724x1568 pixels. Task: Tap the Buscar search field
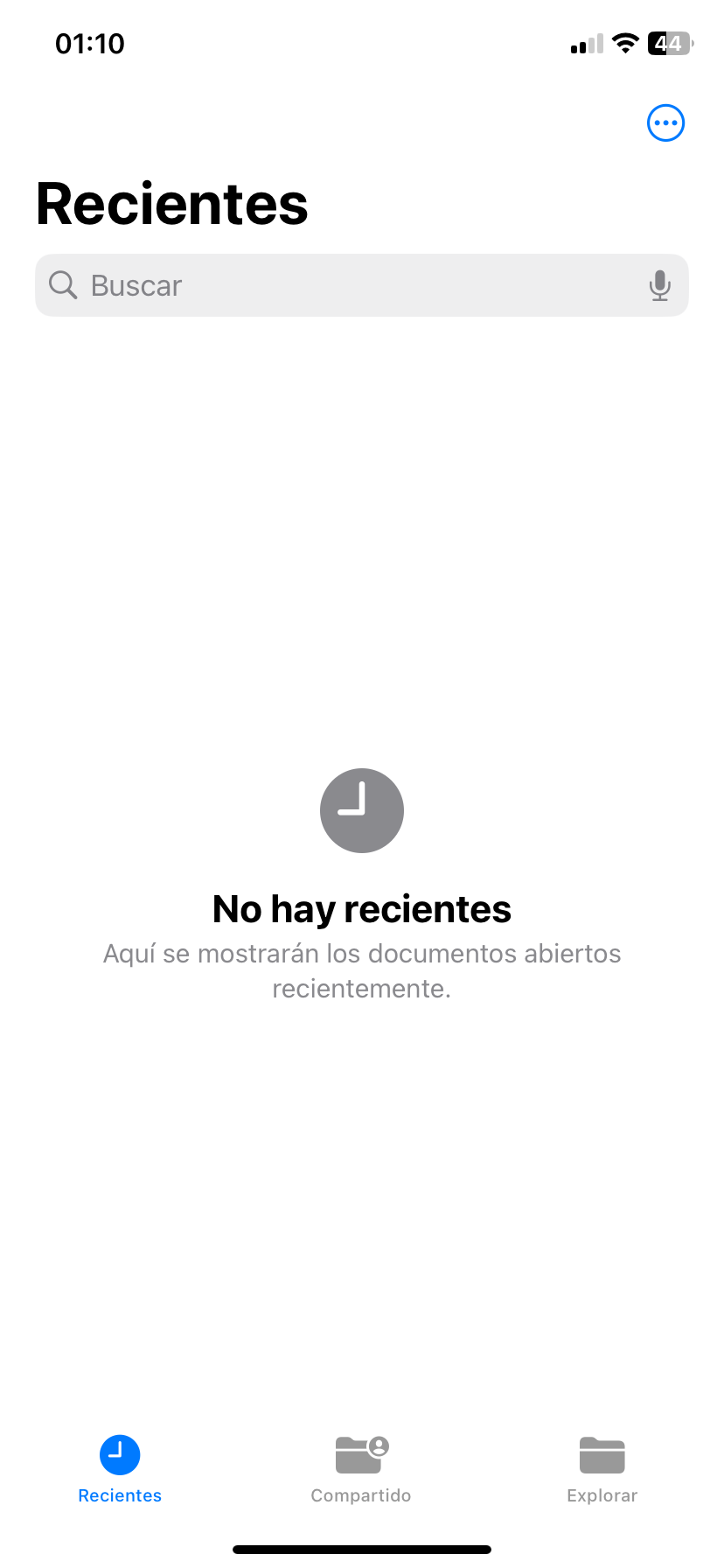[x=350, y=285]
